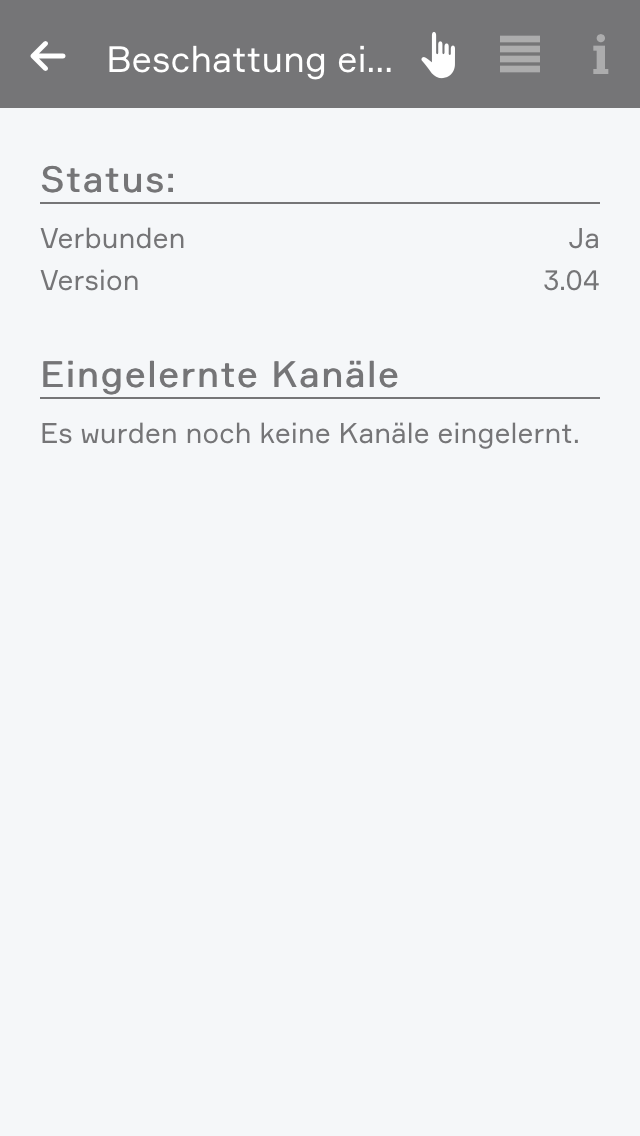Open the info icon
640x1136 pixels.
click(600, 55)
